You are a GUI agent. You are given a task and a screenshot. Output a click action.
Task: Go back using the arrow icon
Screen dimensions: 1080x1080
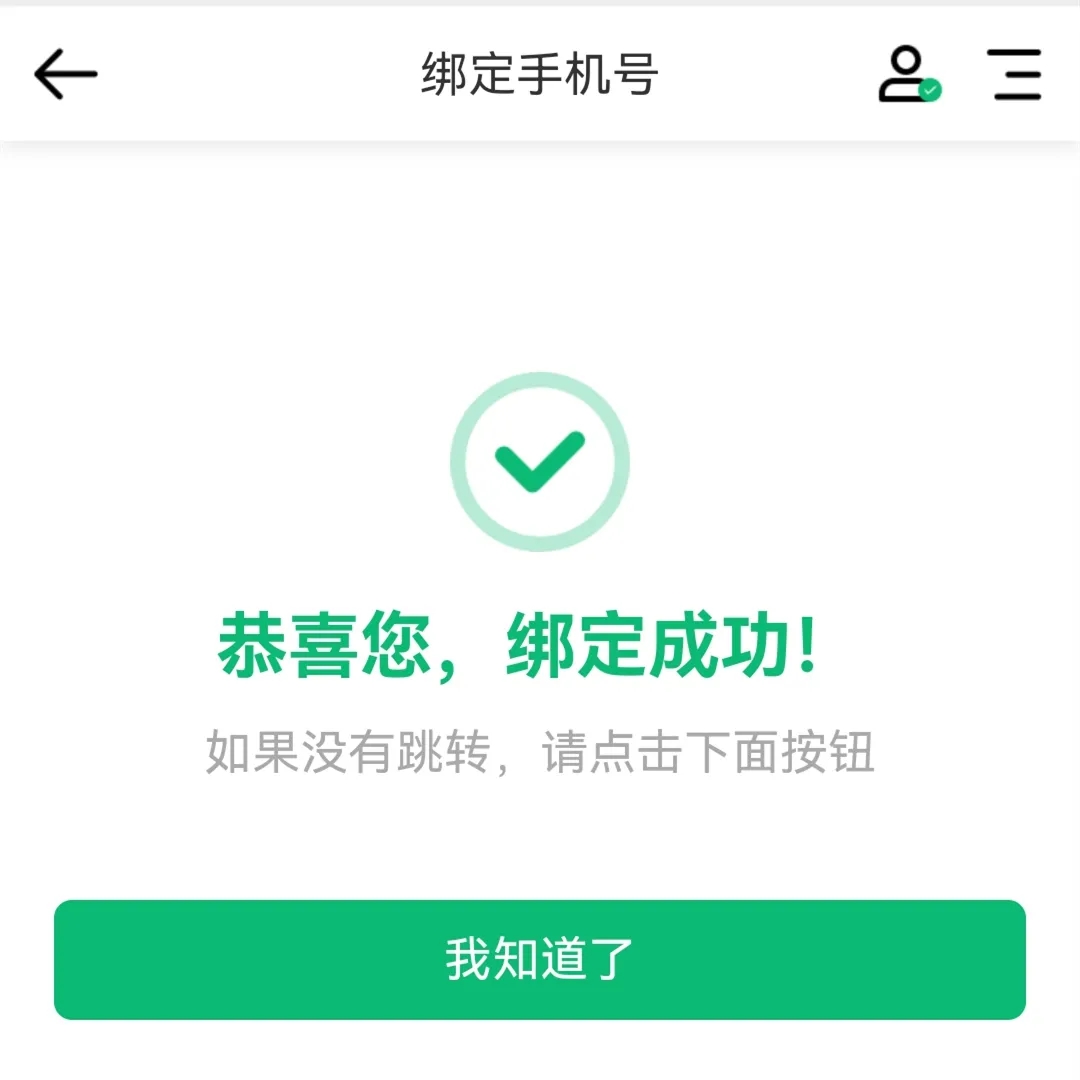(x=66, y=75)
